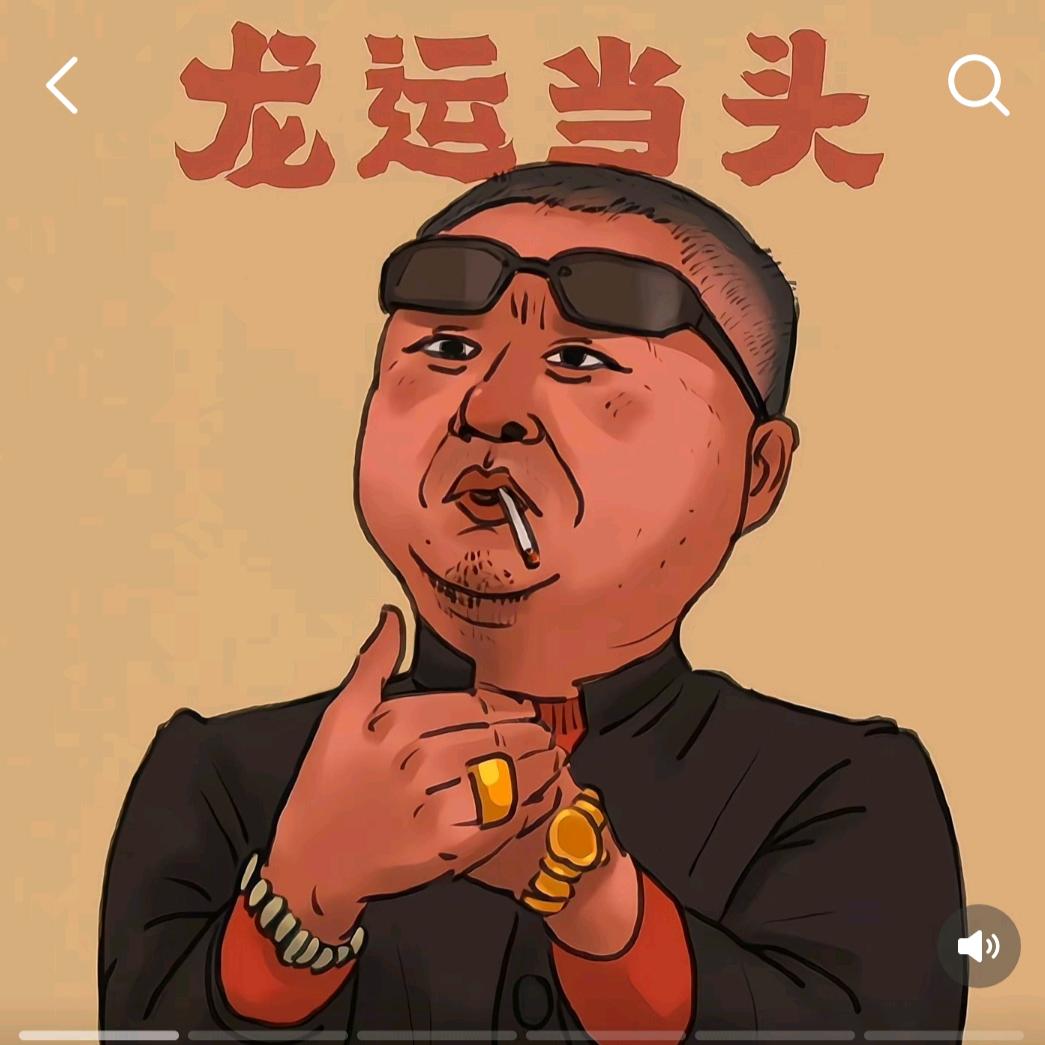Viewport: 1045px width, 1045px height.
Task: Go back using the top arrow
Action: [62, 85]
